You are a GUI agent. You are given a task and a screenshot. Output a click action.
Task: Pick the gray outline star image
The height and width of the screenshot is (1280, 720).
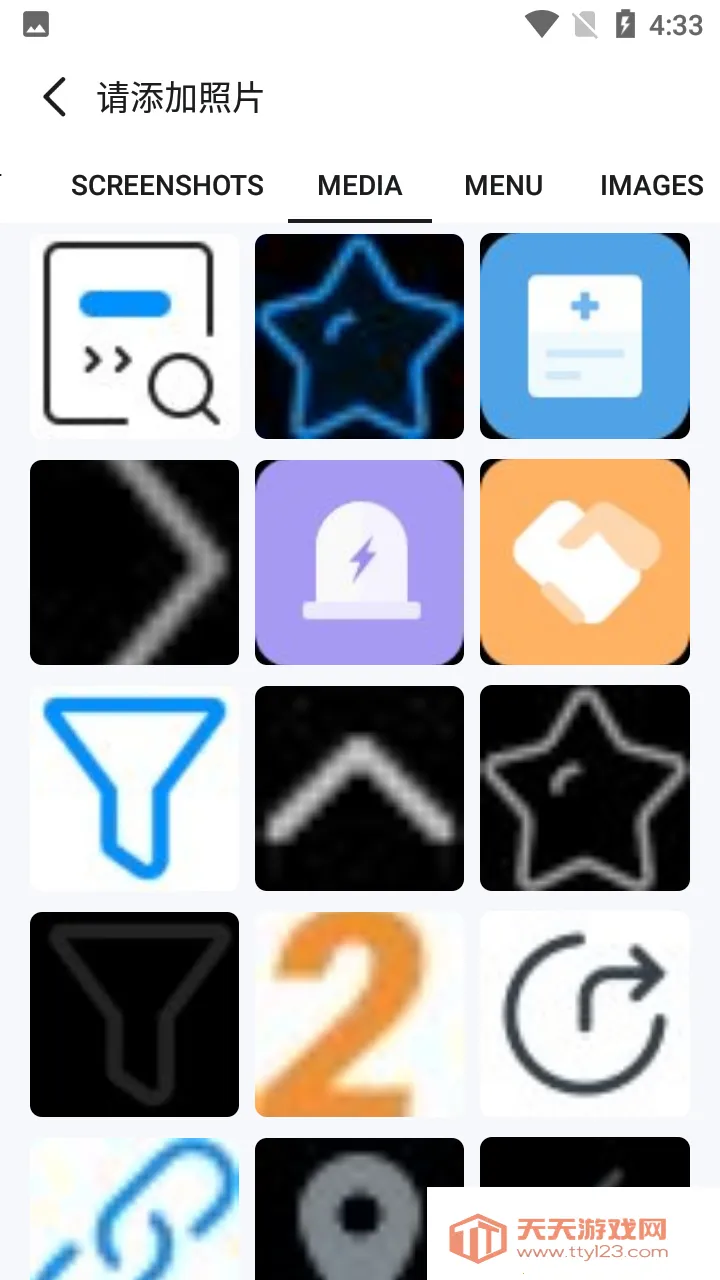(x=585, y=788)
